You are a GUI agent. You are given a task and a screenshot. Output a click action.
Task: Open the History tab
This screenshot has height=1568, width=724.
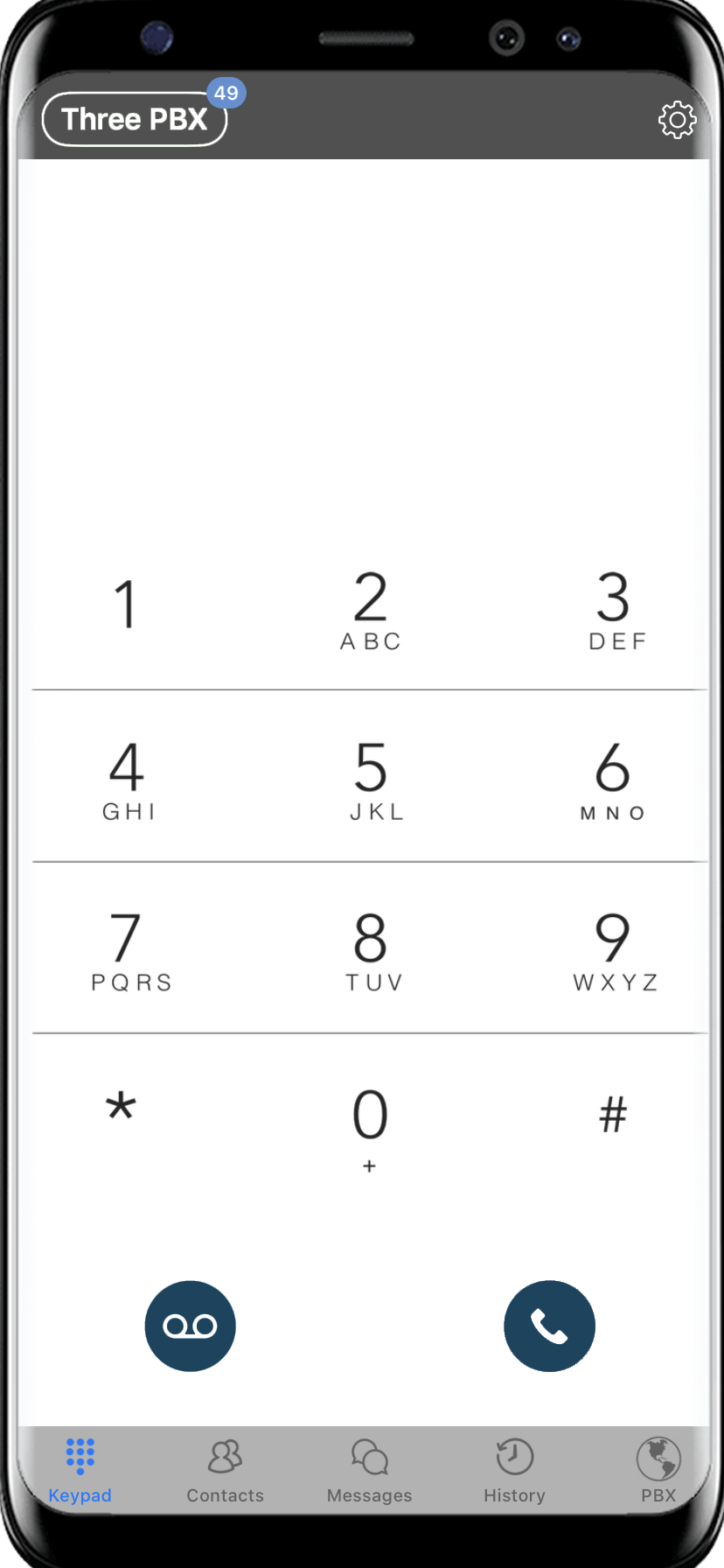[514, 1472]
